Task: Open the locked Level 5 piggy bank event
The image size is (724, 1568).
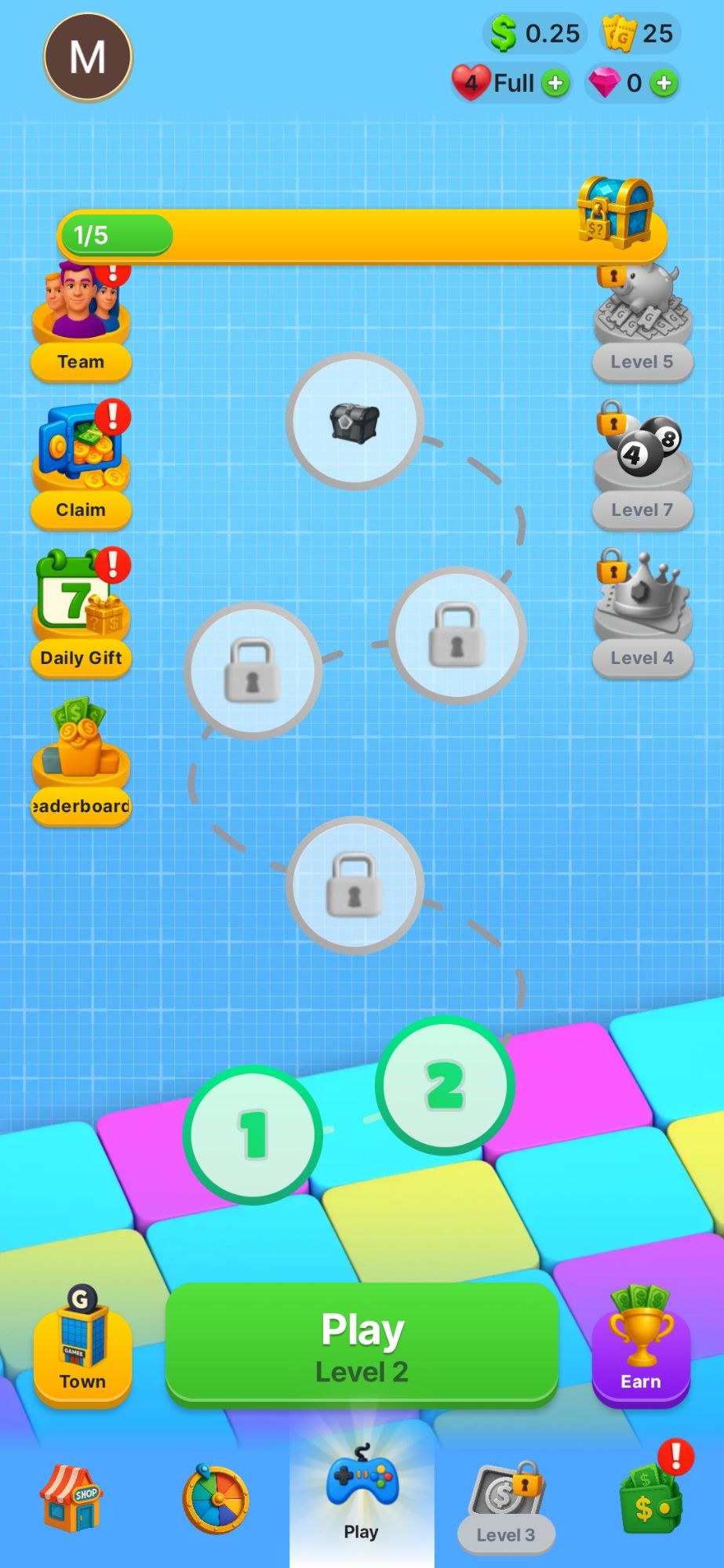Action: click(642, 314)
